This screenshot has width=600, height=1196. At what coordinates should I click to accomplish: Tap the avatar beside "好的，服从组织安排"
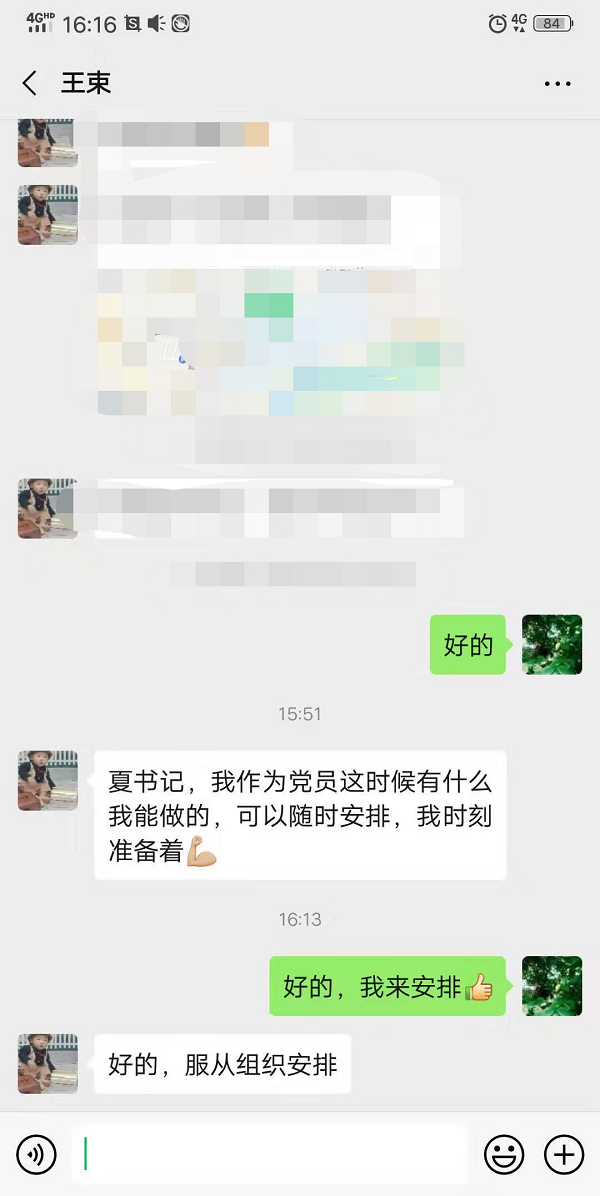coord(48,1064)
